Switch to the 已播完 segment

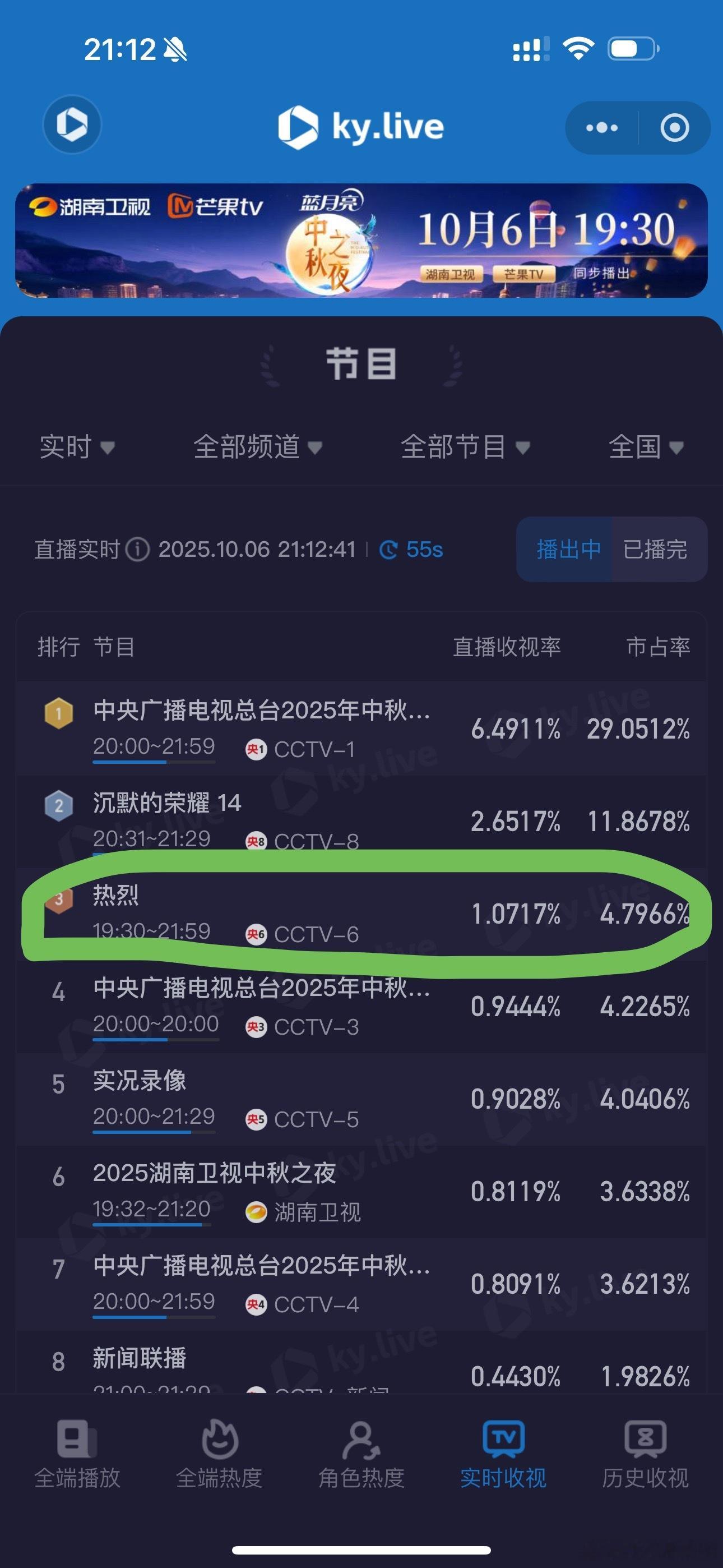tap(655, 549)
